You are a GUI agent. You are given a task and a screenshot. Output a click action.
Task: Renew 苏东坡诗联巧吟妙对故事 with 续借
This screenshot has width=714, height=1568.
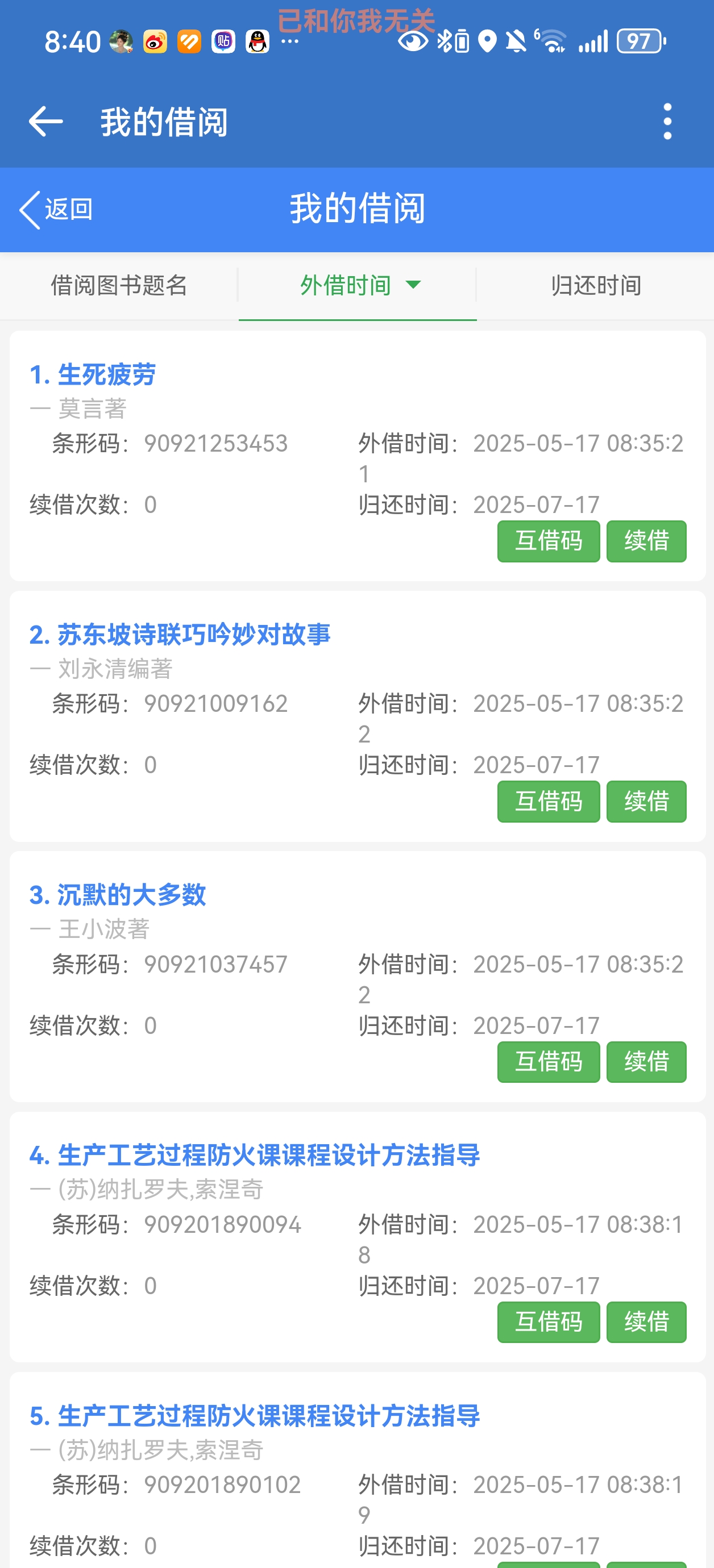point(646,801)
